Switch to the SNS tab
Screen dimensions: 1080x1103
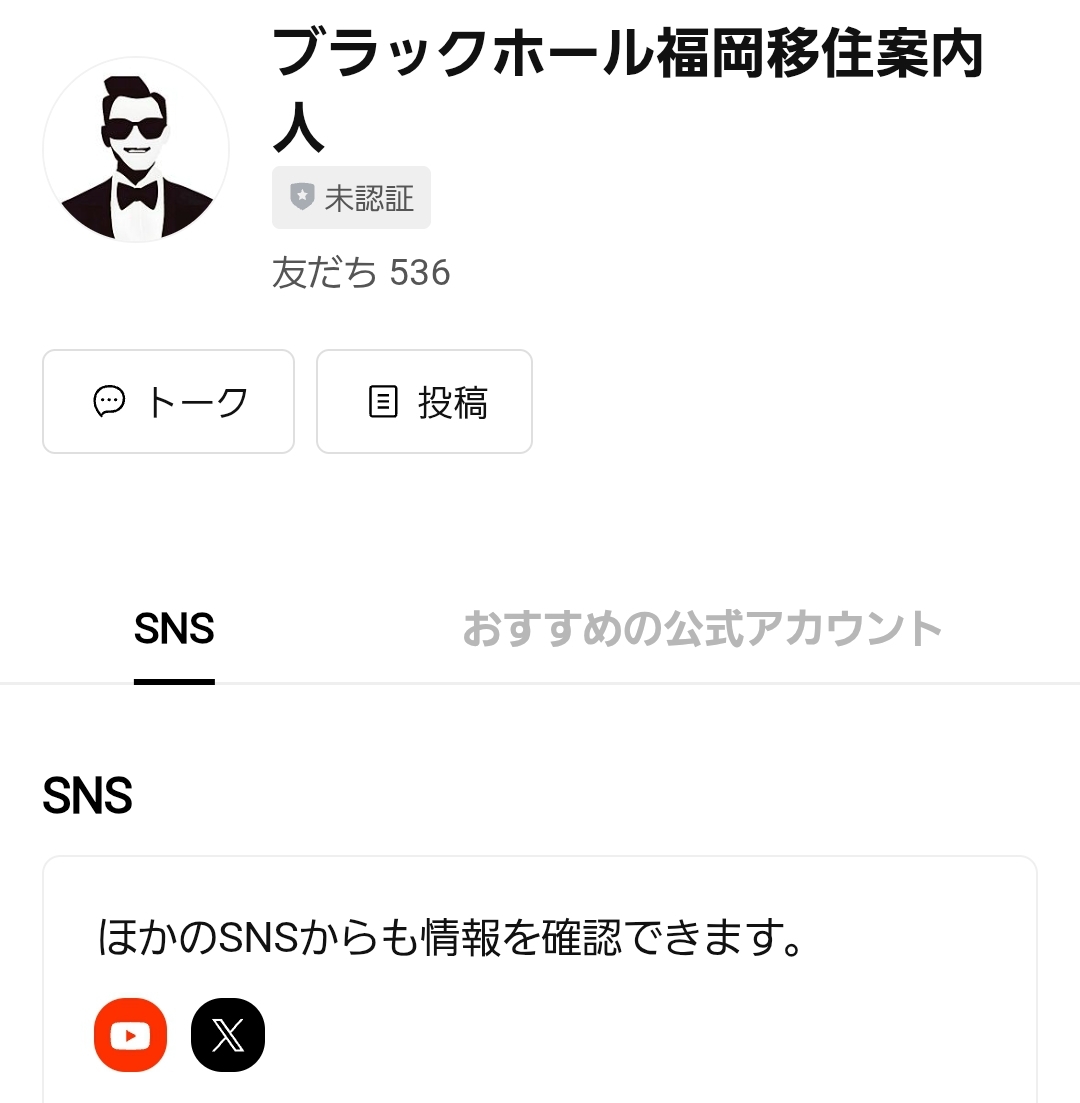[174, 630]
